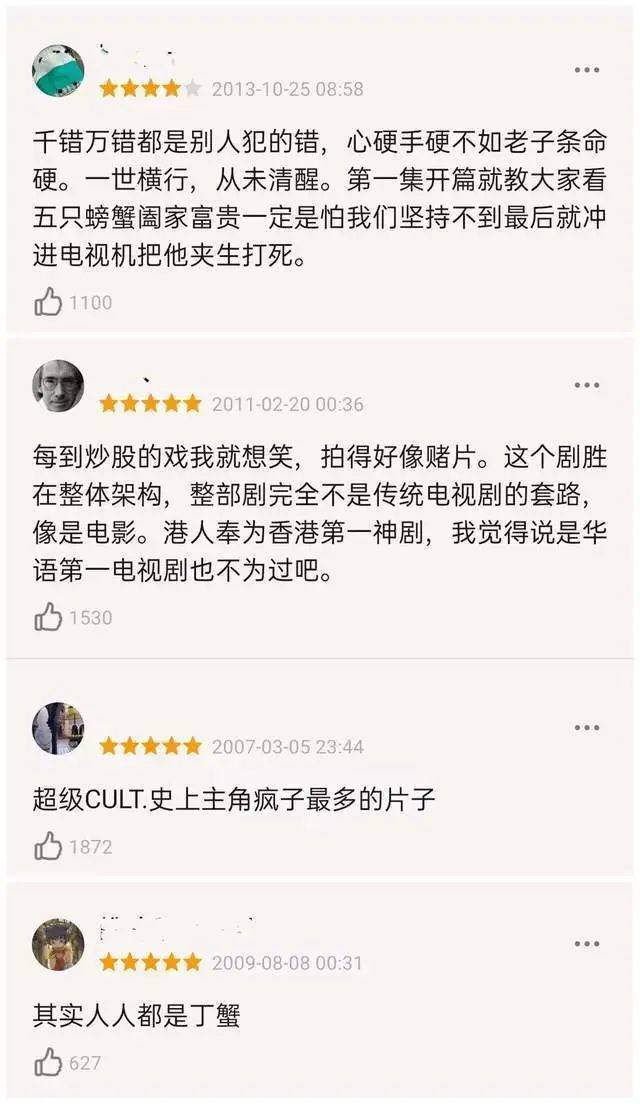Like the review about 炒股的戏
The image size is (640, 1104).
click(49, 617)
